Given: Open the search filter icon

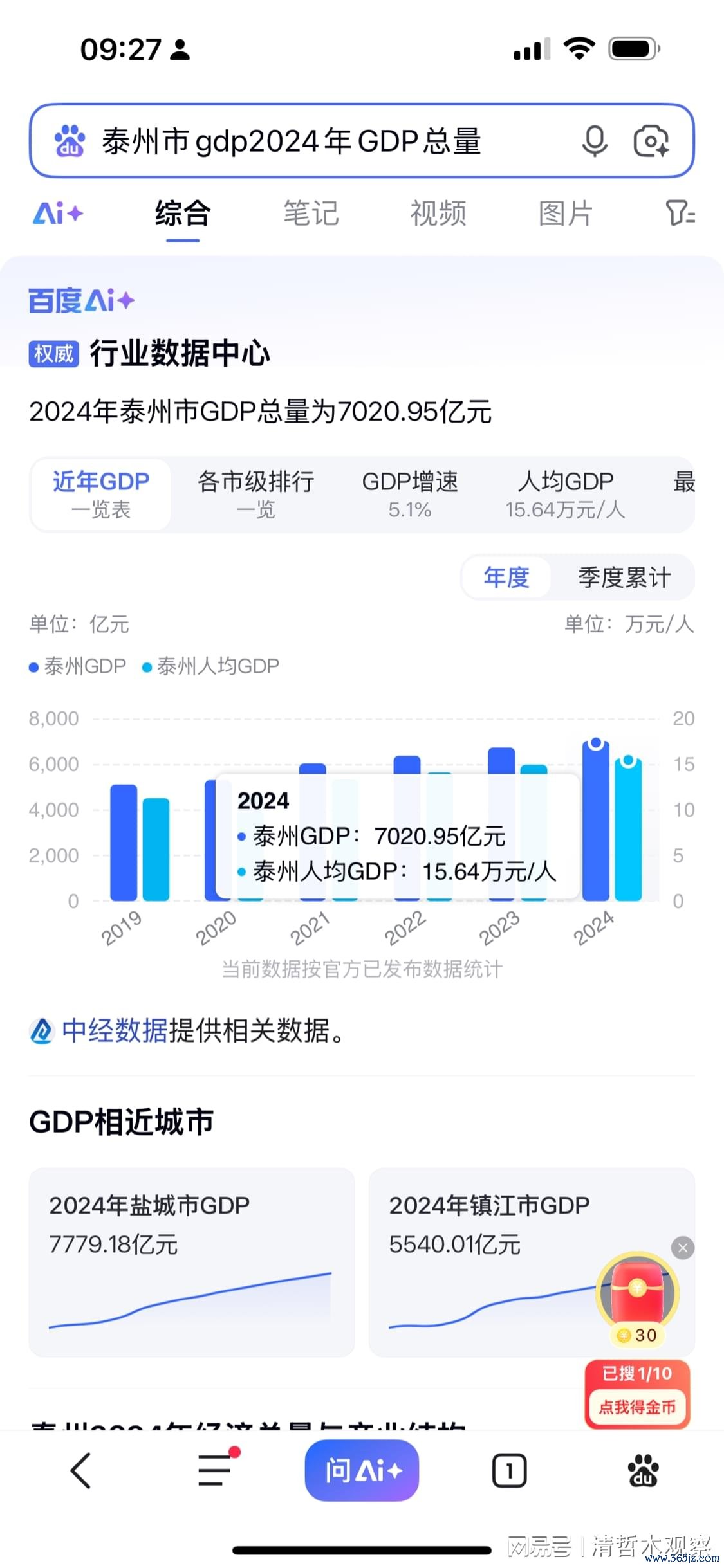Looking at the screenshot, I should pyautogui.click(x=680, y=214).
